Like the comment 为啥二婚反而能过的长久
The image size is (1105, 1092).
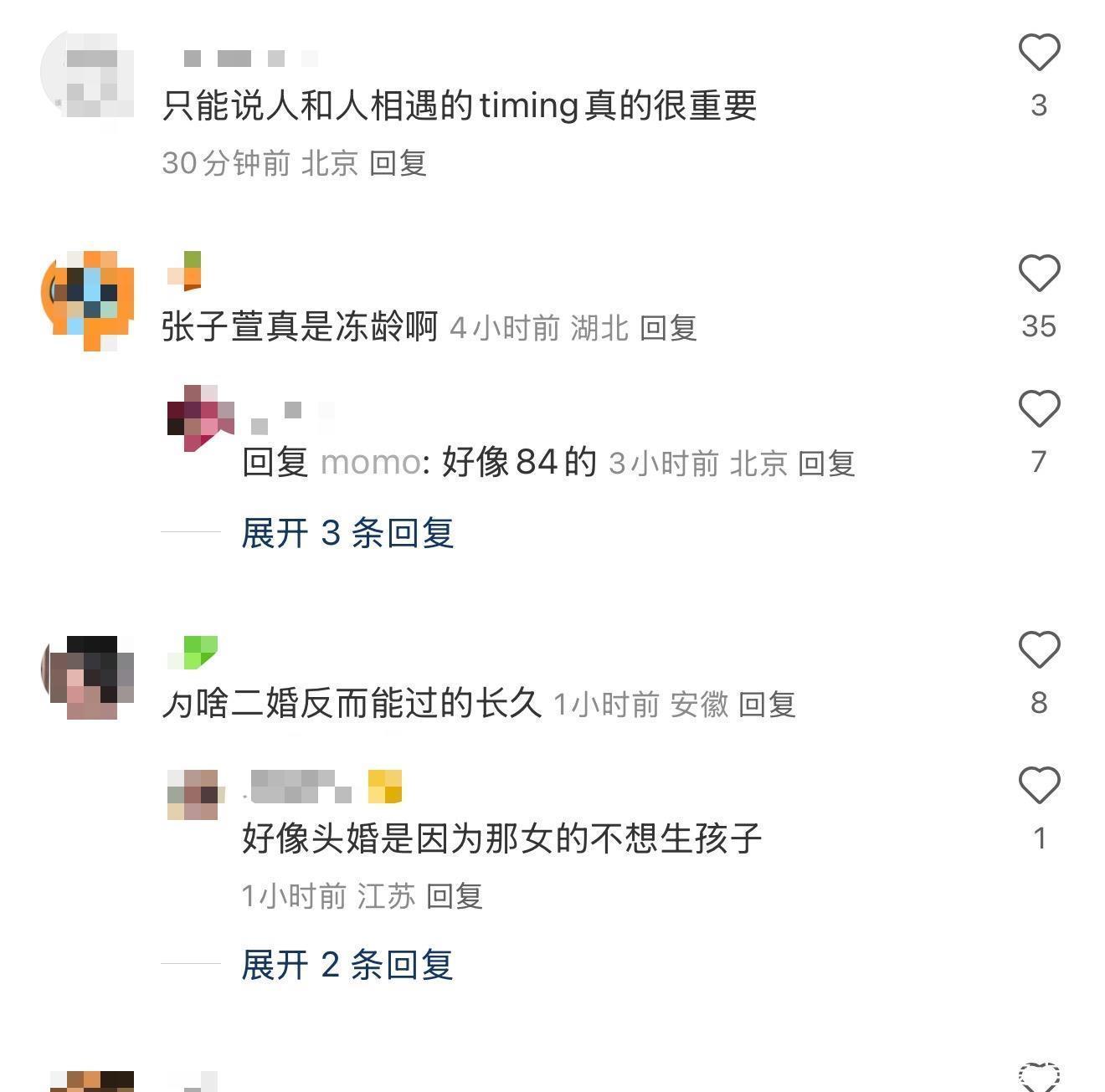1039,650
